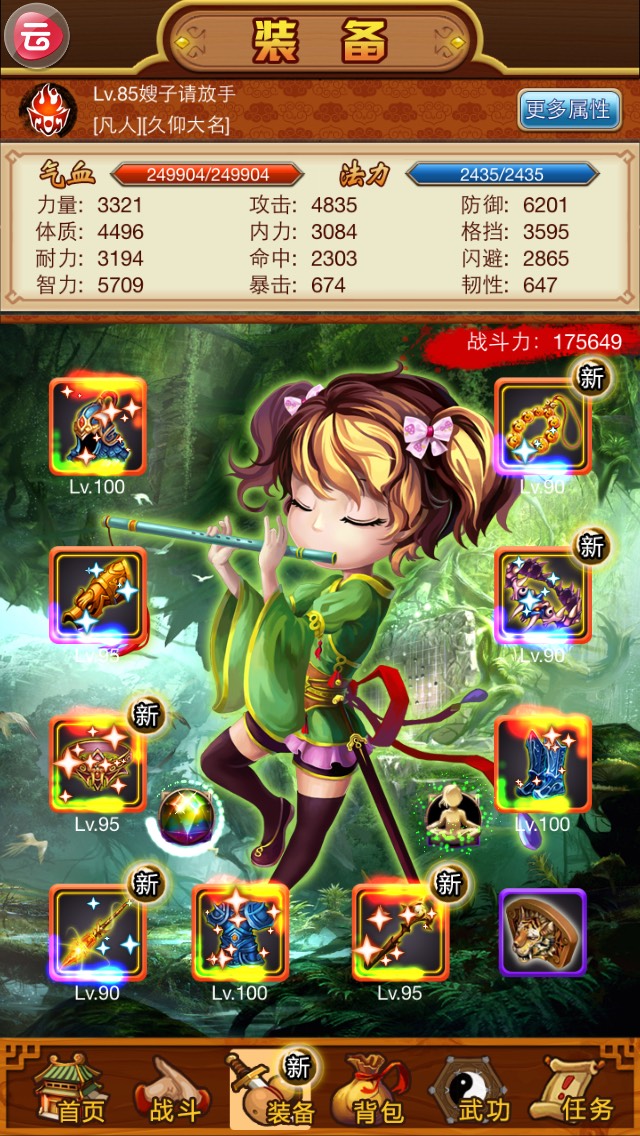Open the Lv.100 blue armor slot
Image resolution: width=640 pixels, height=1136 pixels.
[x=240, y=932]
